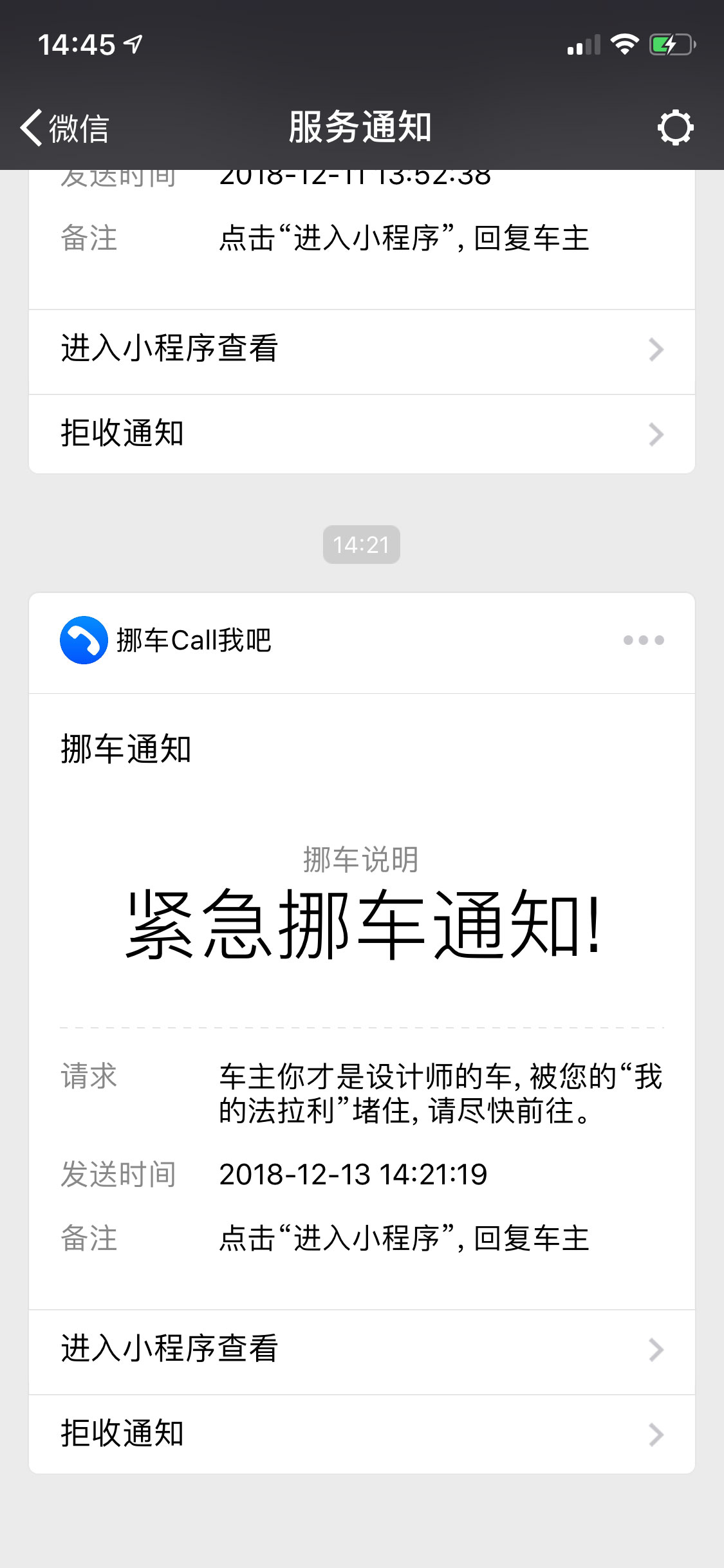Open the three-dot menu for 挪车Call我吧
This screenshot has height=1568, width=724.
coord(644,640)
